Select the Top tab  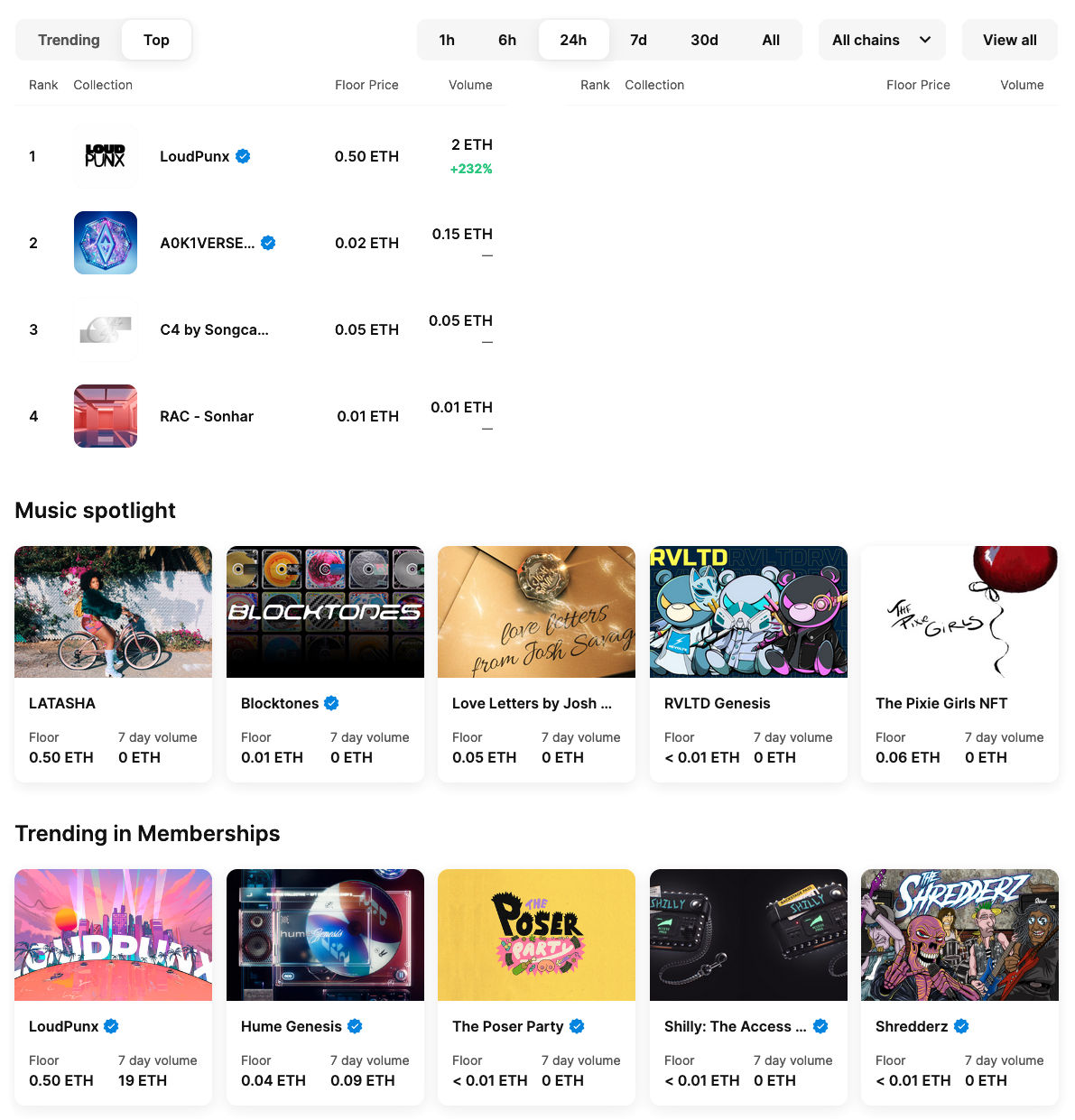[156, 40]
